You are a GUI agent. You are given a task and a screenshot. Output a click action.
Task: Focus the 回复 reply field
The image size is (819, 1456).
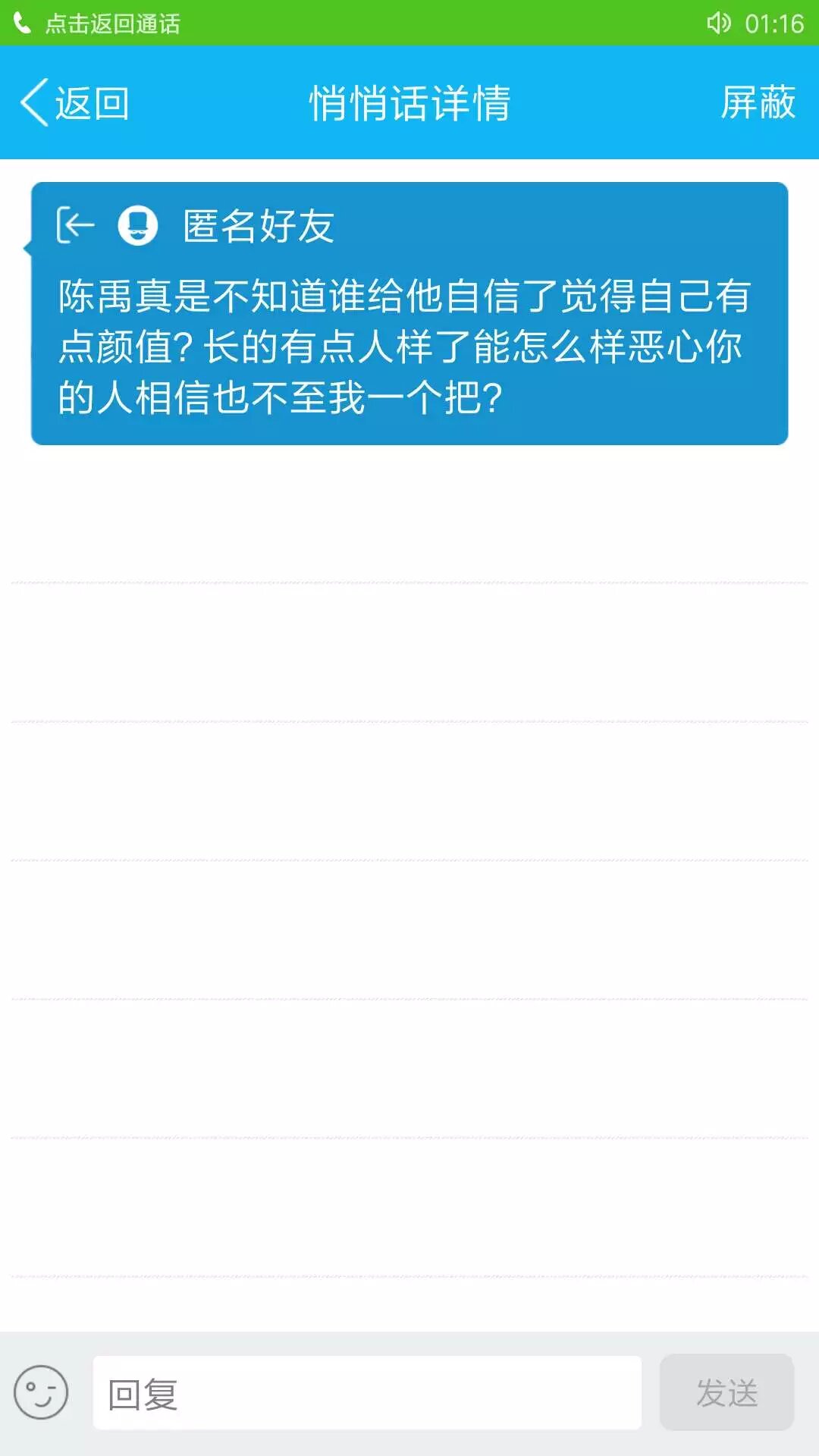[x=367, y=1393]
